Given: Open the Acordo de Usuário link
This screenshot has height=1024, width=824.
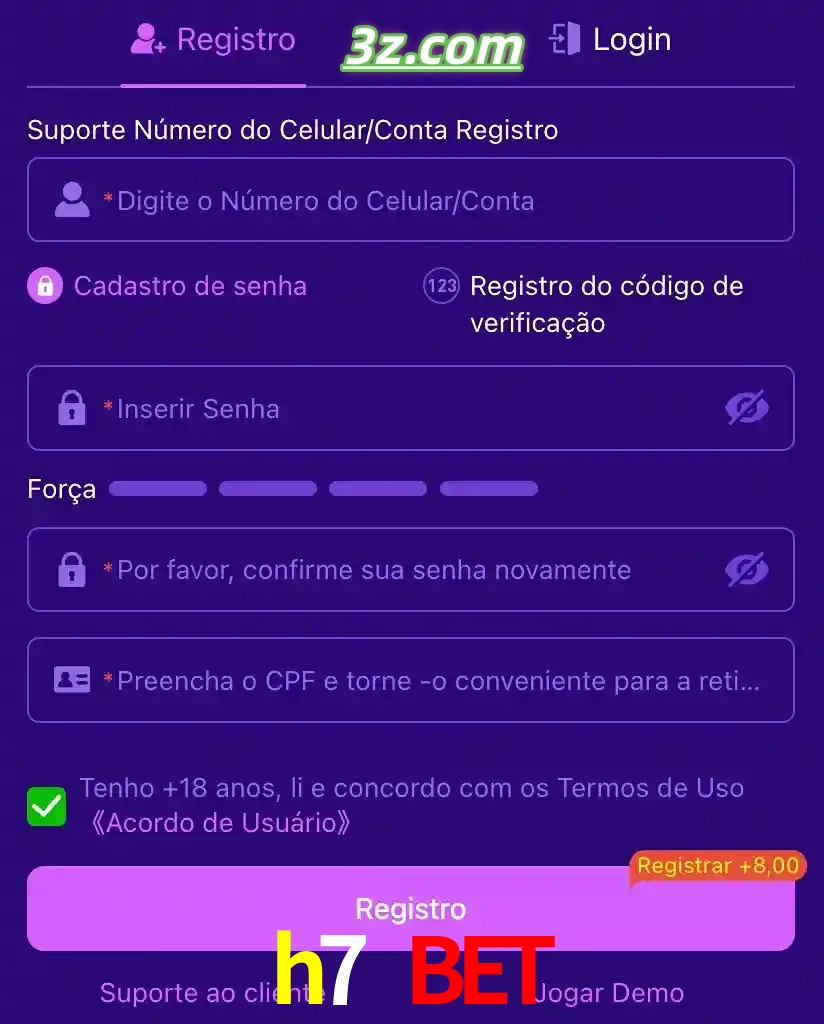Looking at the screenshot, I should pos(220,823).
